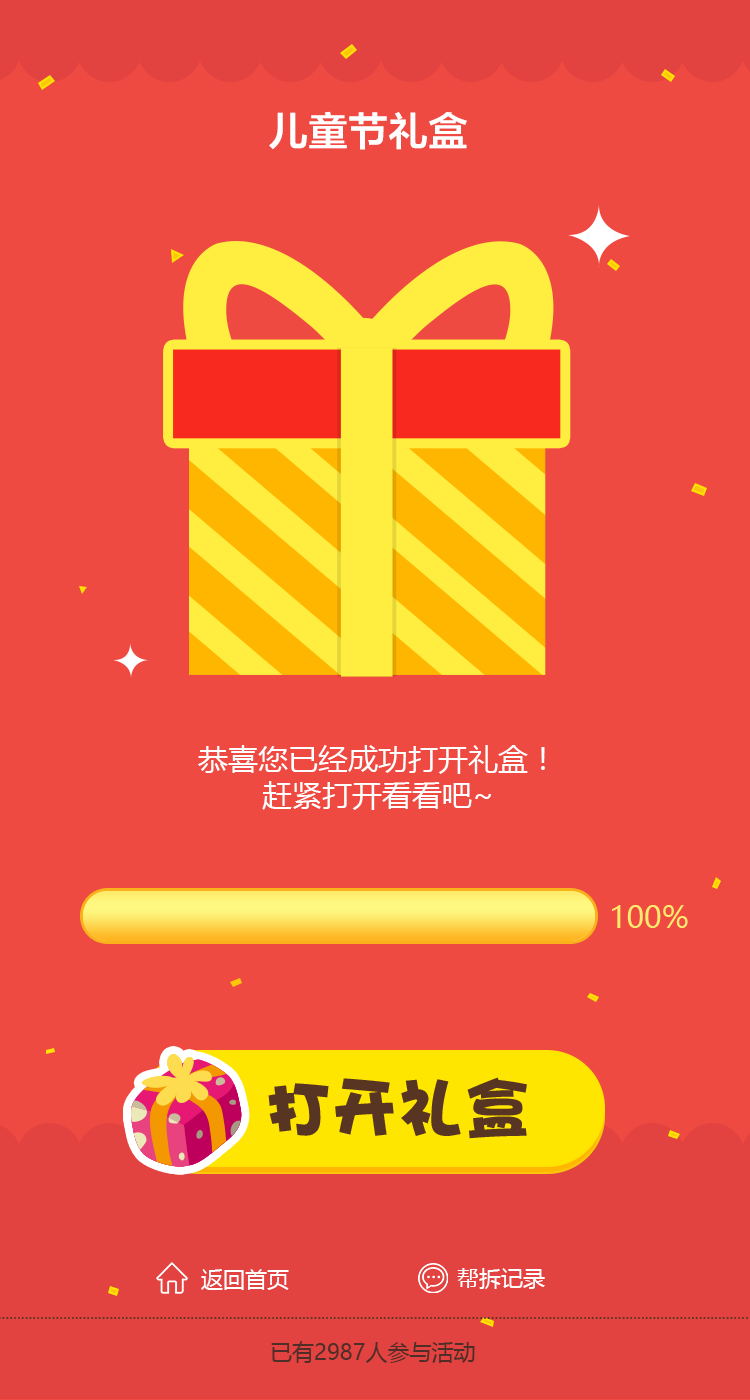This screenshot has height=1400, width=750.
Task: Go back via 返回首页
Action: click(x=223, y=1279)
